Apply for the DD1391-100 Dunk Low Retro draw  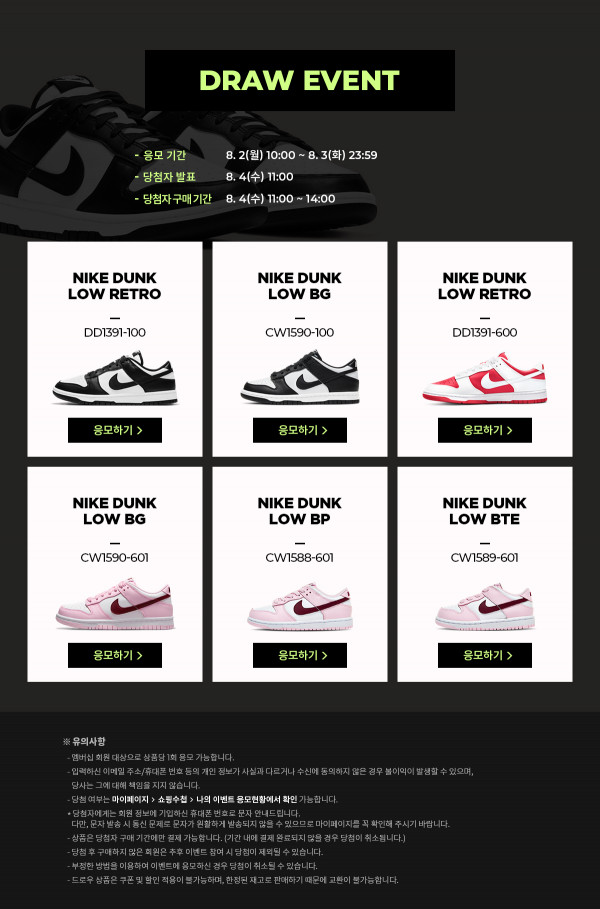click(114, 430)
